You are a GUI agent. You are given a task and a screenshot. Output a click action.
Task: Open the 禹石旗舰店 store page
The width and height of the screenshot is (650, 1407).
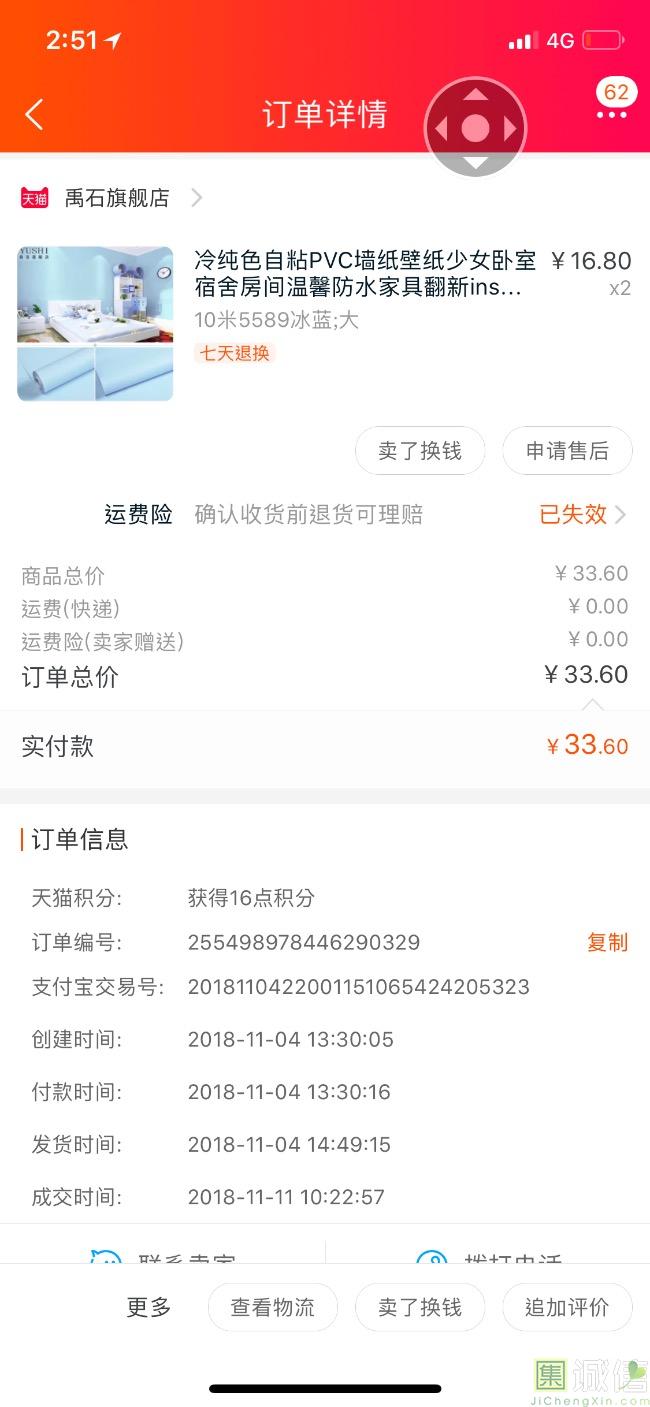coord(116,198)
